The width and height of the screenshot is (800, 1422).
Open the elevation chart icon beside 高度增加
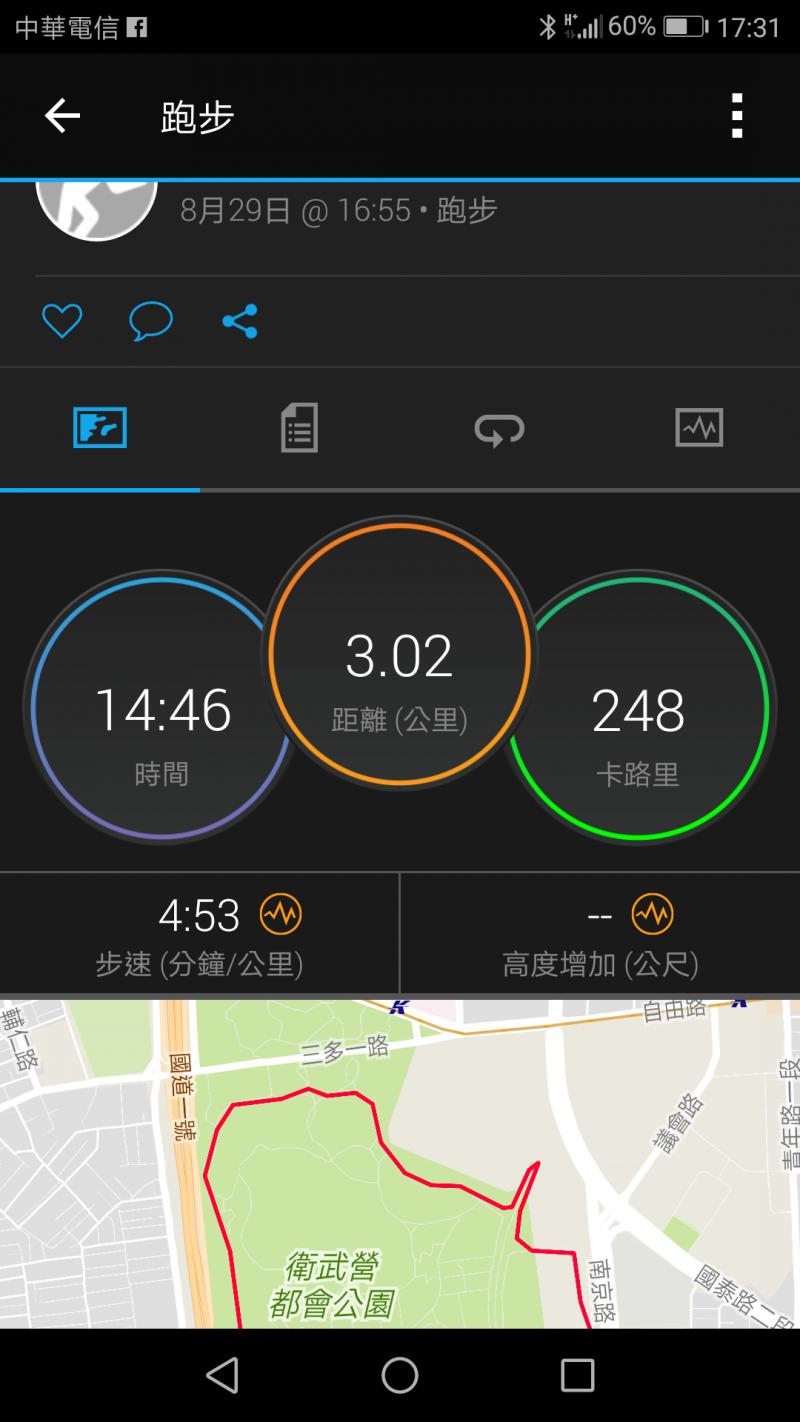click(652, 914)
